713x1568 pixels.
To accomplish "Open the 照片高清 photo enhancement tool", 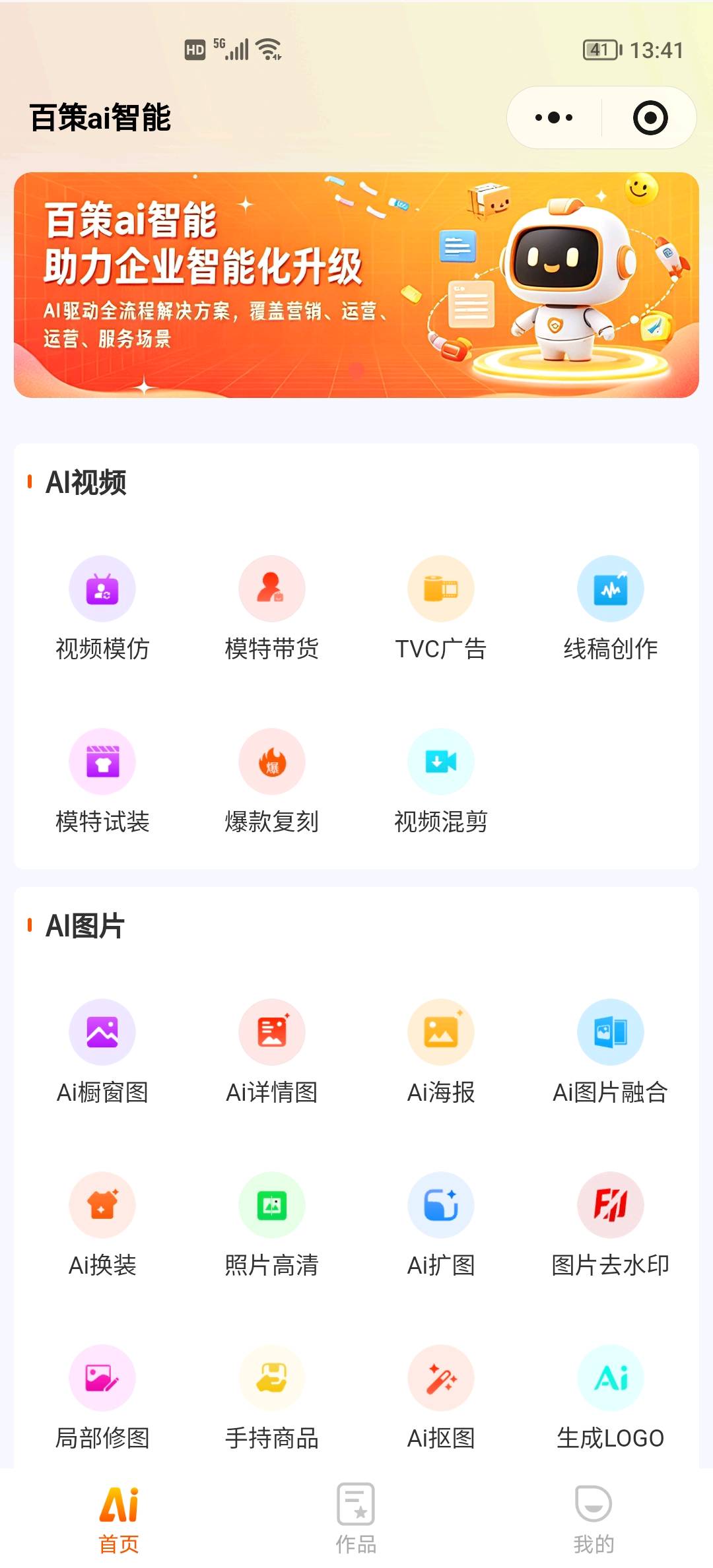I will [271, 1224].
